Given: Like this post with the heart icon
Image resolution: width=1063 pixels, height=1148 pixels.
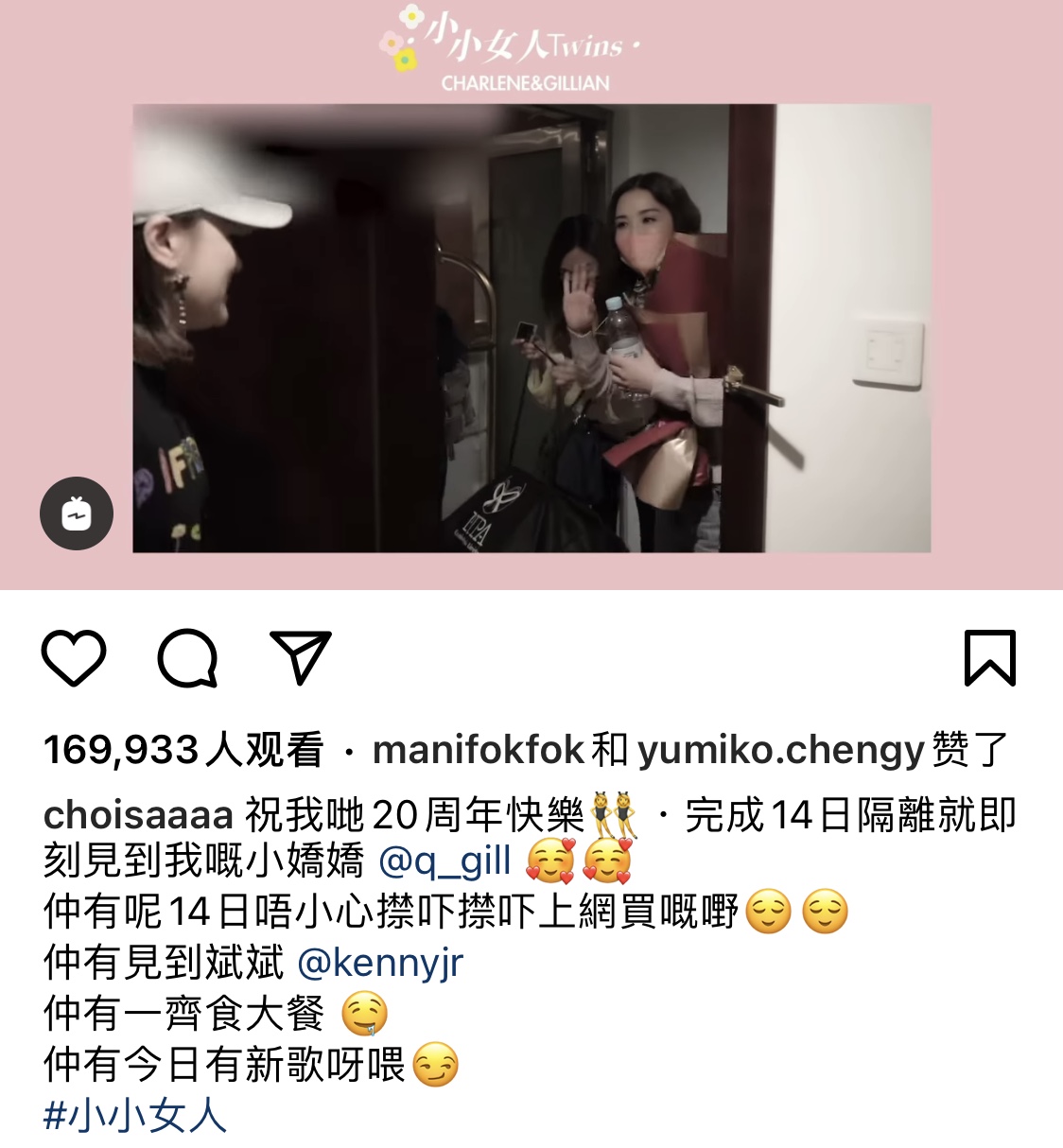Looking at the screenshot, I should coord(74,658).
